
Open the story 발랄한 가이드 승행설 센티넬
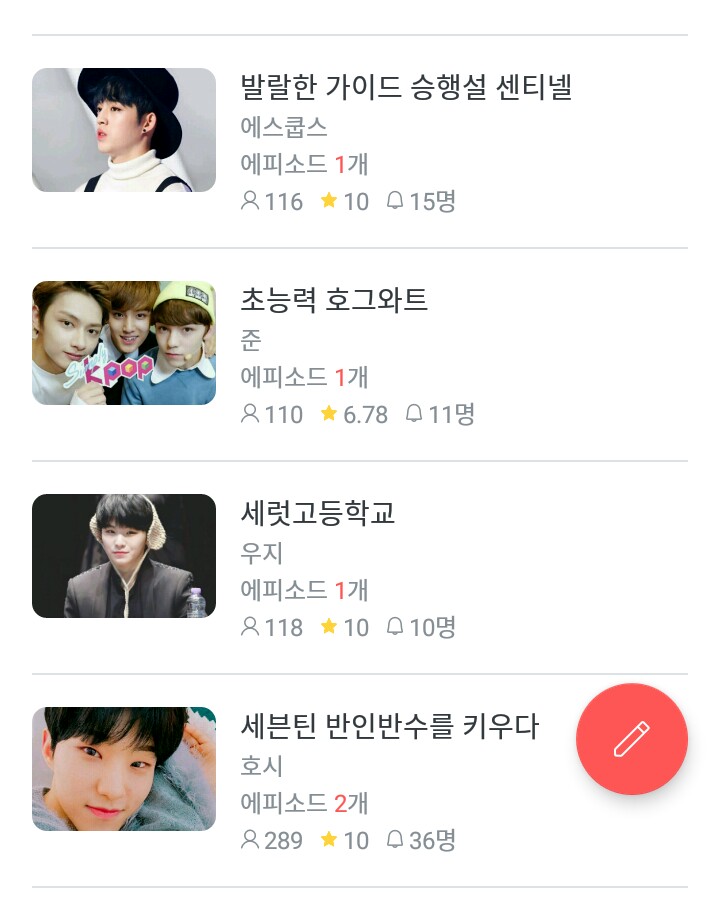coord(406,88)
